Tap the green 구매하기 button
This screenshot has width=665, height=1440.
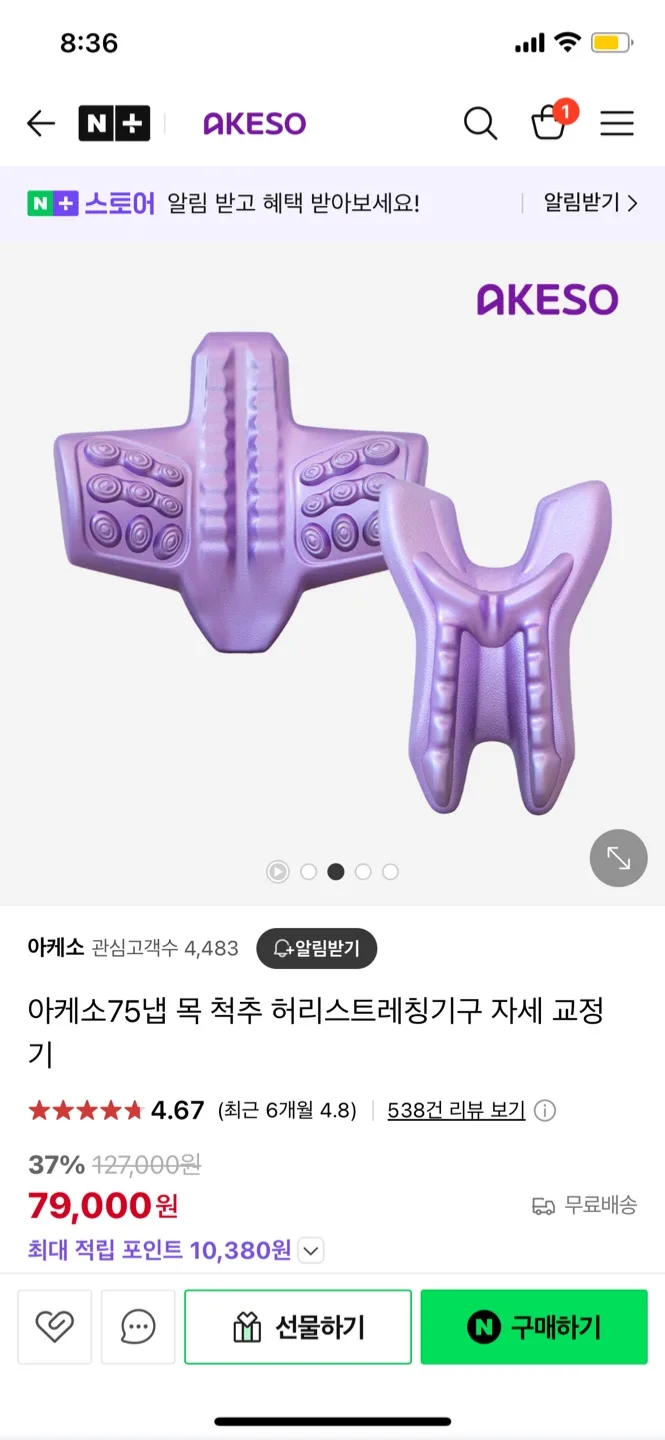click(534, 1327)
